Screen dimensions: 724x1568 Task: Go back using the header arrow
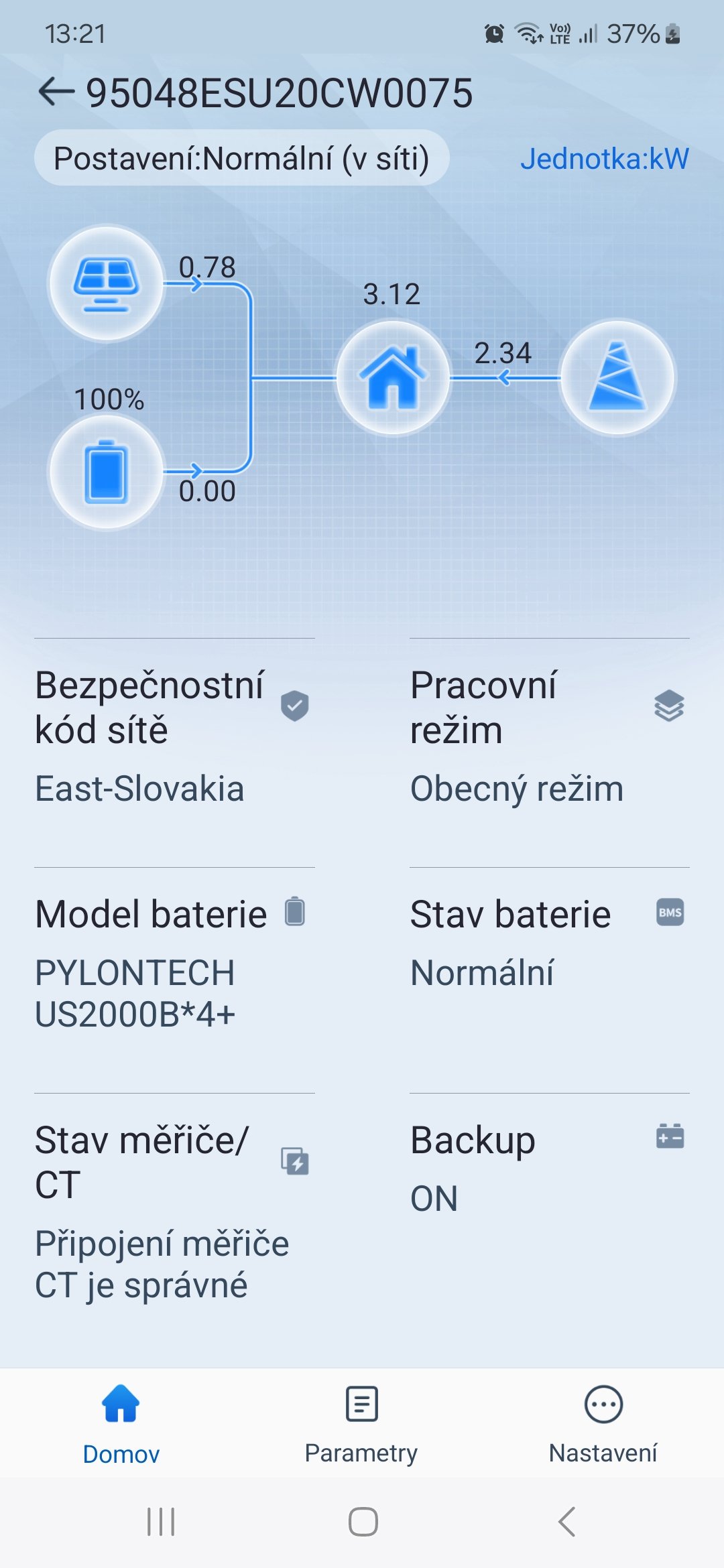coord(56,92)
